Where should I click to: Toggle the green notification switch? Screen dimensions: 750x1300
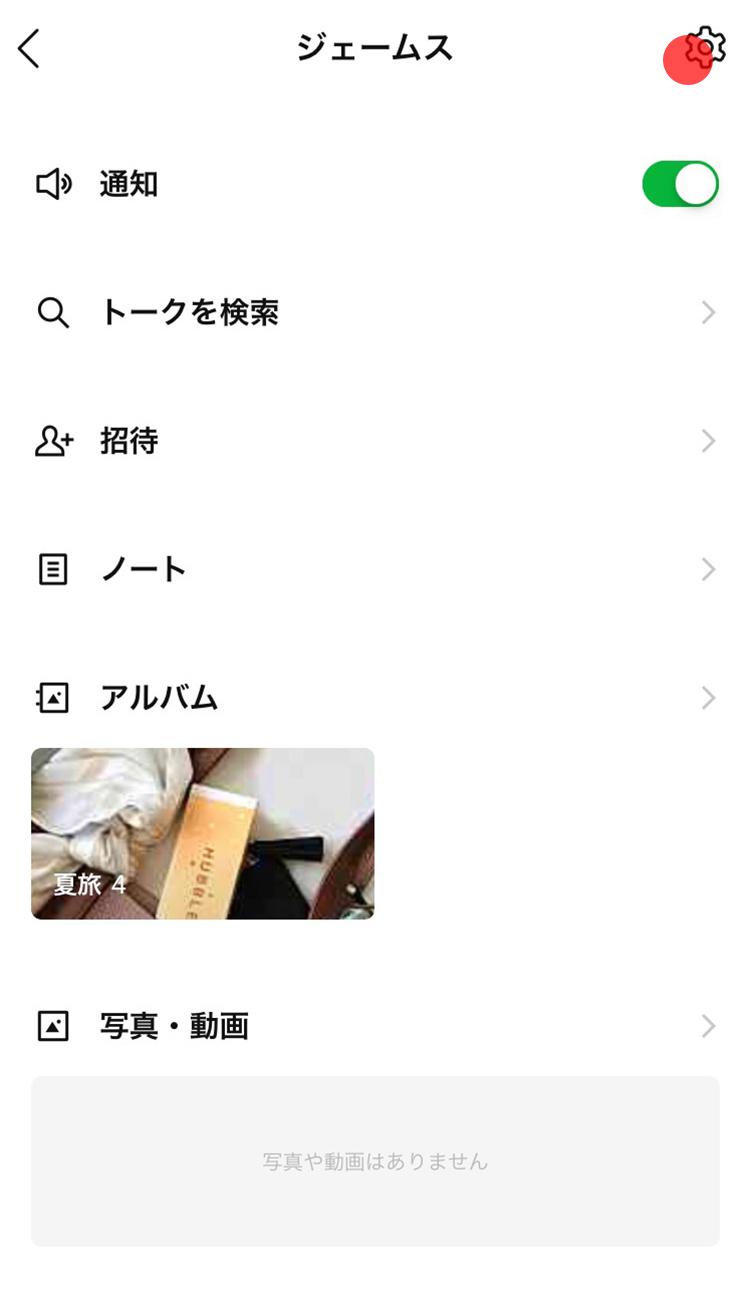click(680, 183)
